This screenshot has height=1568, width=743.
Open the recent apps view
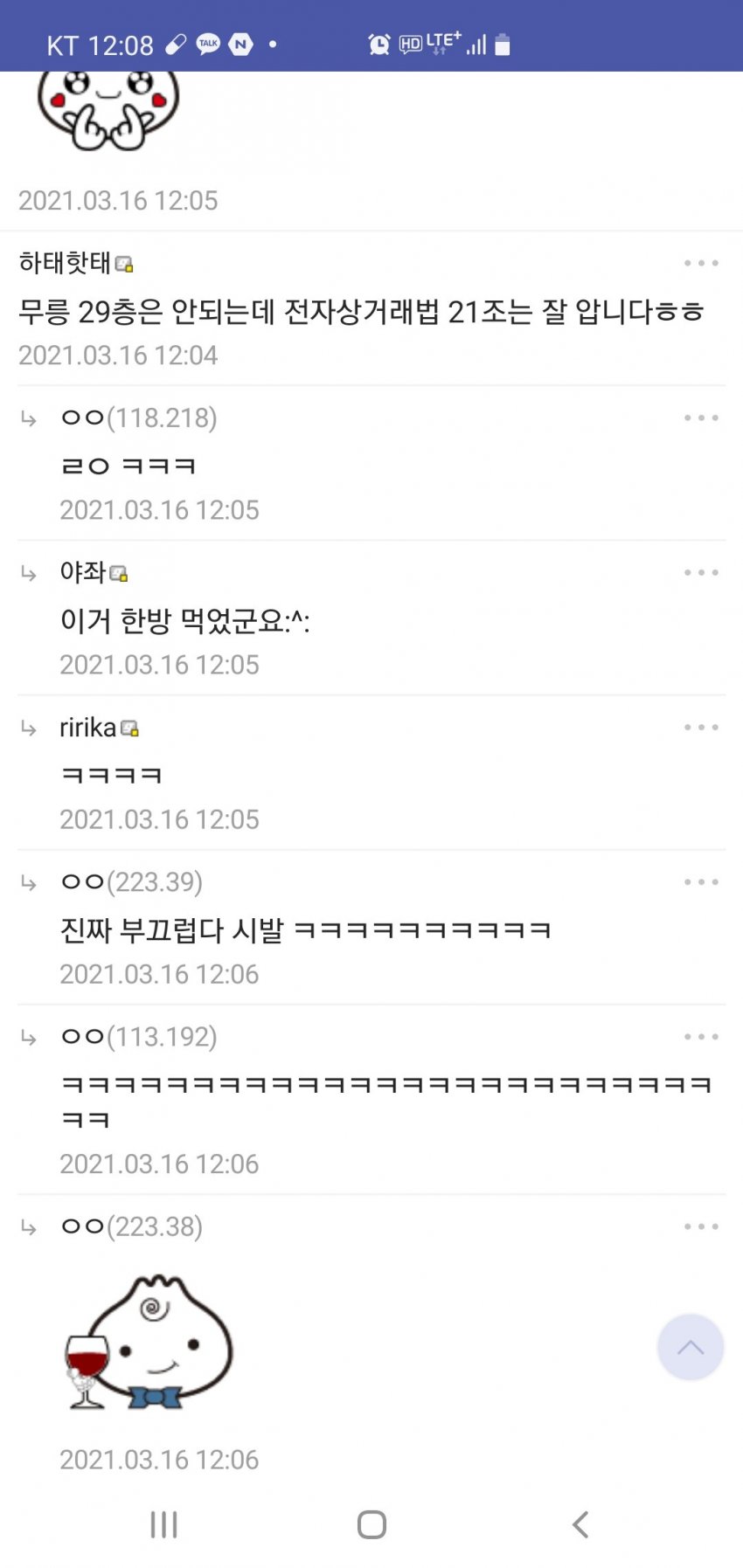pos(163,1524)
